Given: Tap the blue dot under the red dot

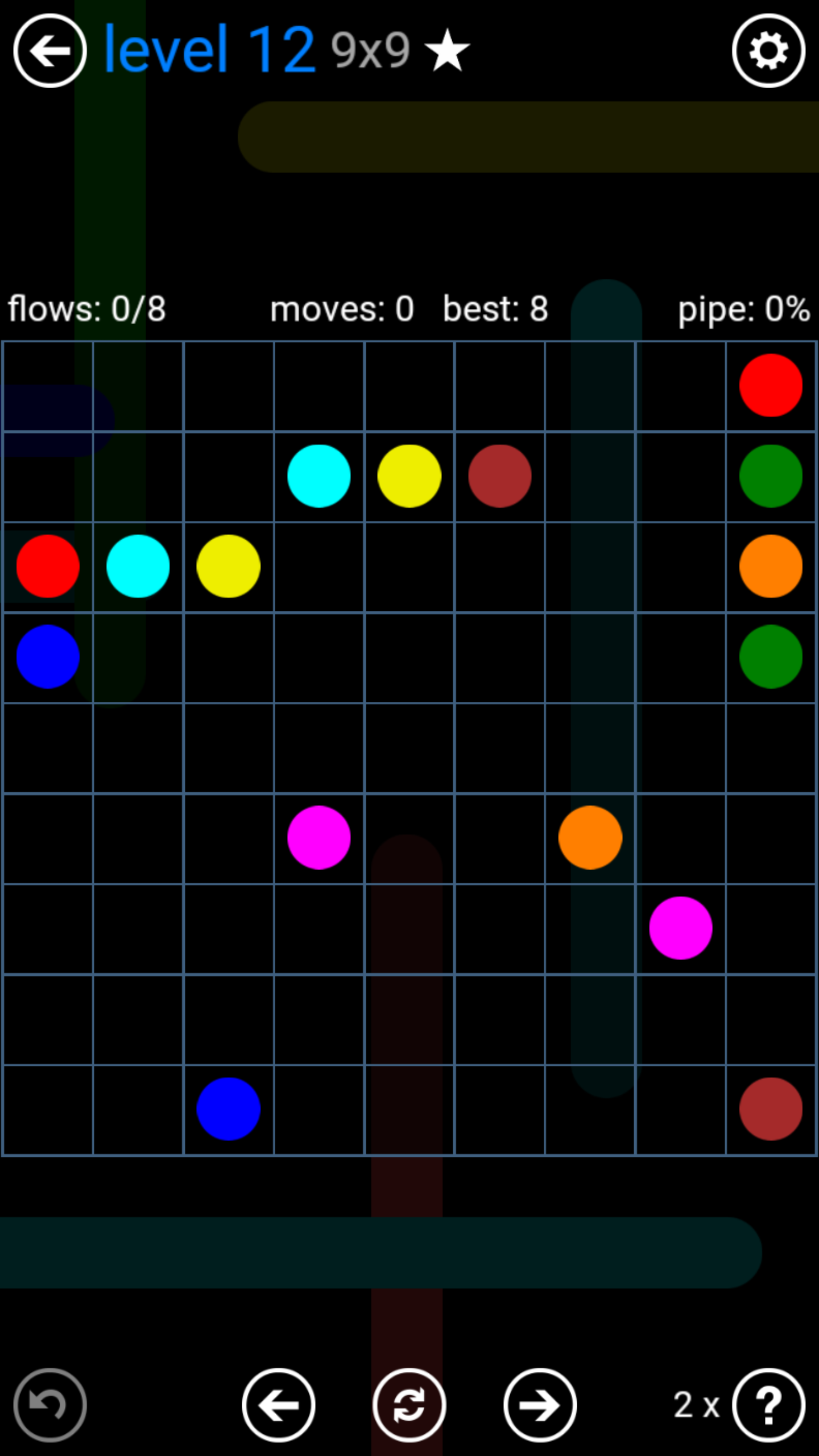Looking at the screenshot, I should pyautogui.click(x=48, y=656).
